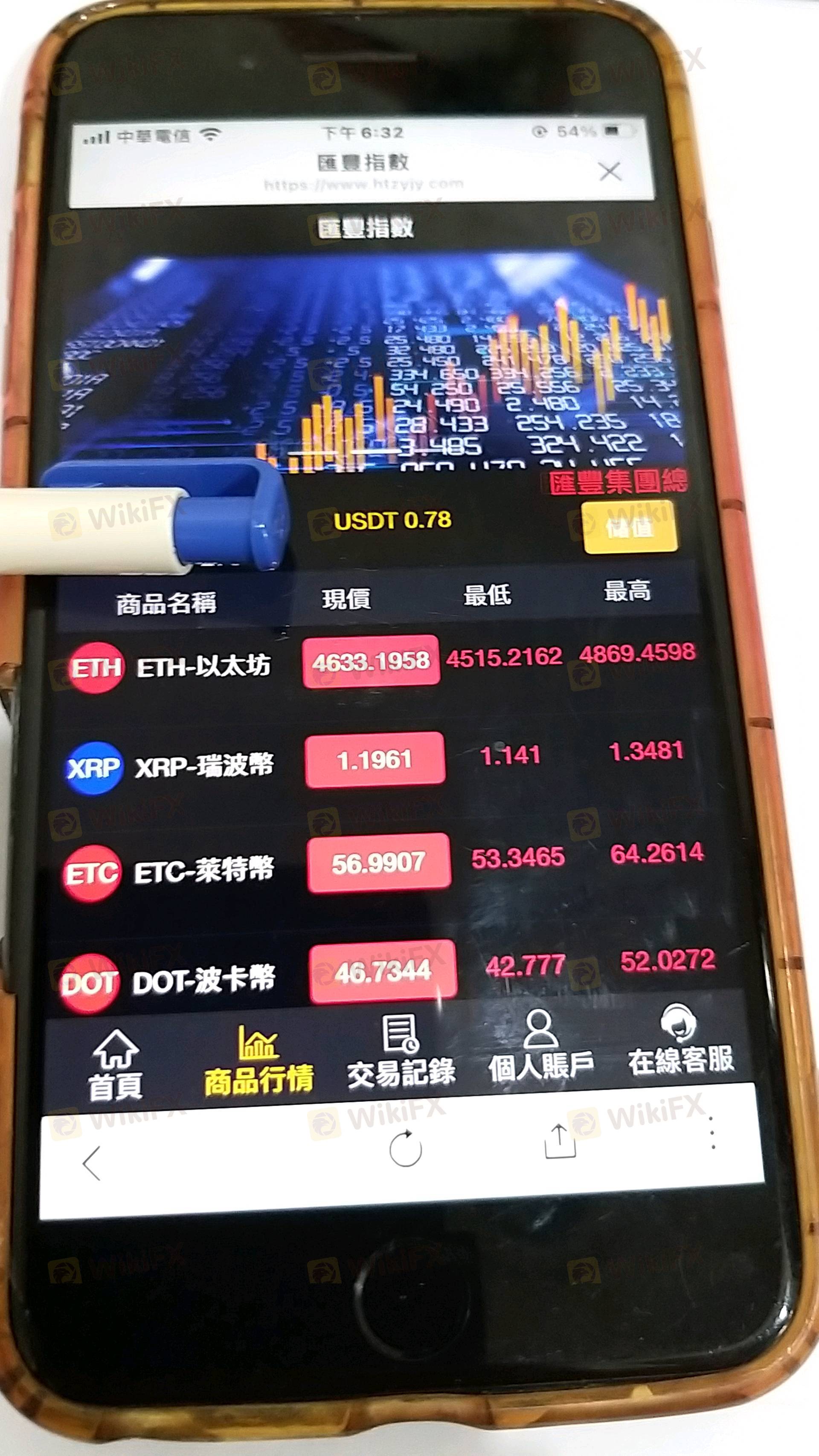Open the ETH-以太坊 row
Viewport: 819px width, 1456px height.
[x=203, y=667]
